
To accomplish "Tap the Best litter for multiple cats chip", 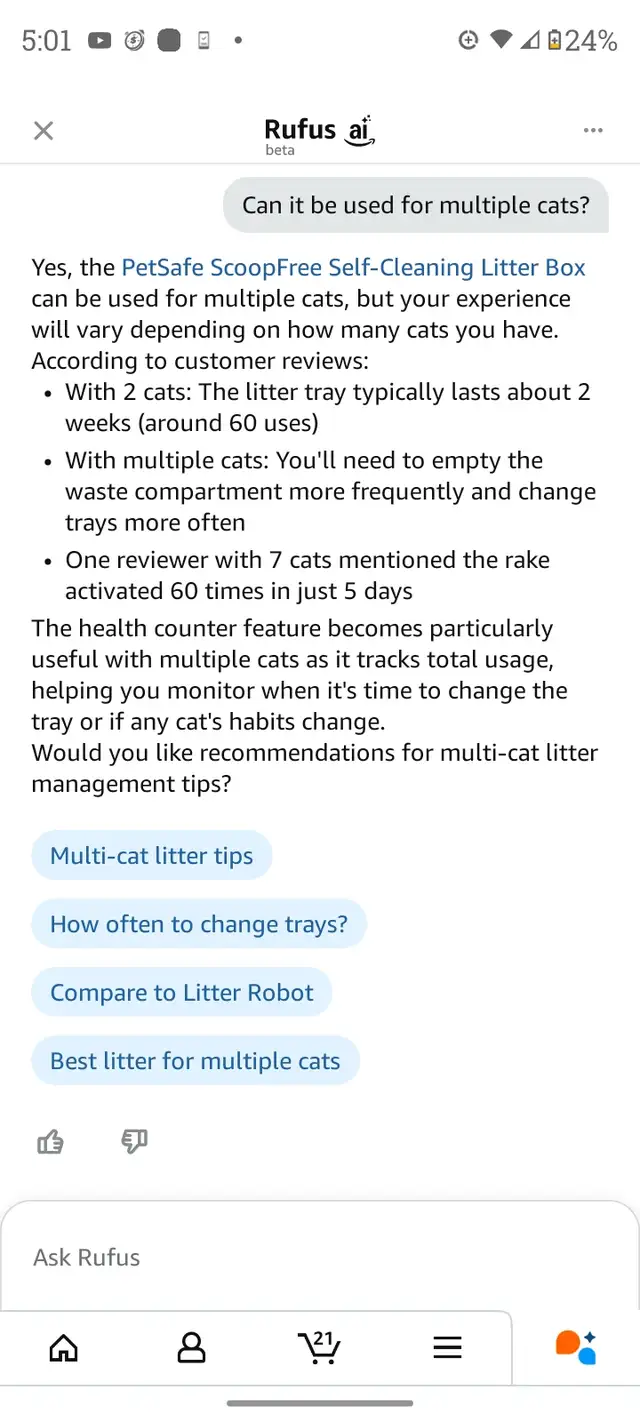I will pos(195,1061).
